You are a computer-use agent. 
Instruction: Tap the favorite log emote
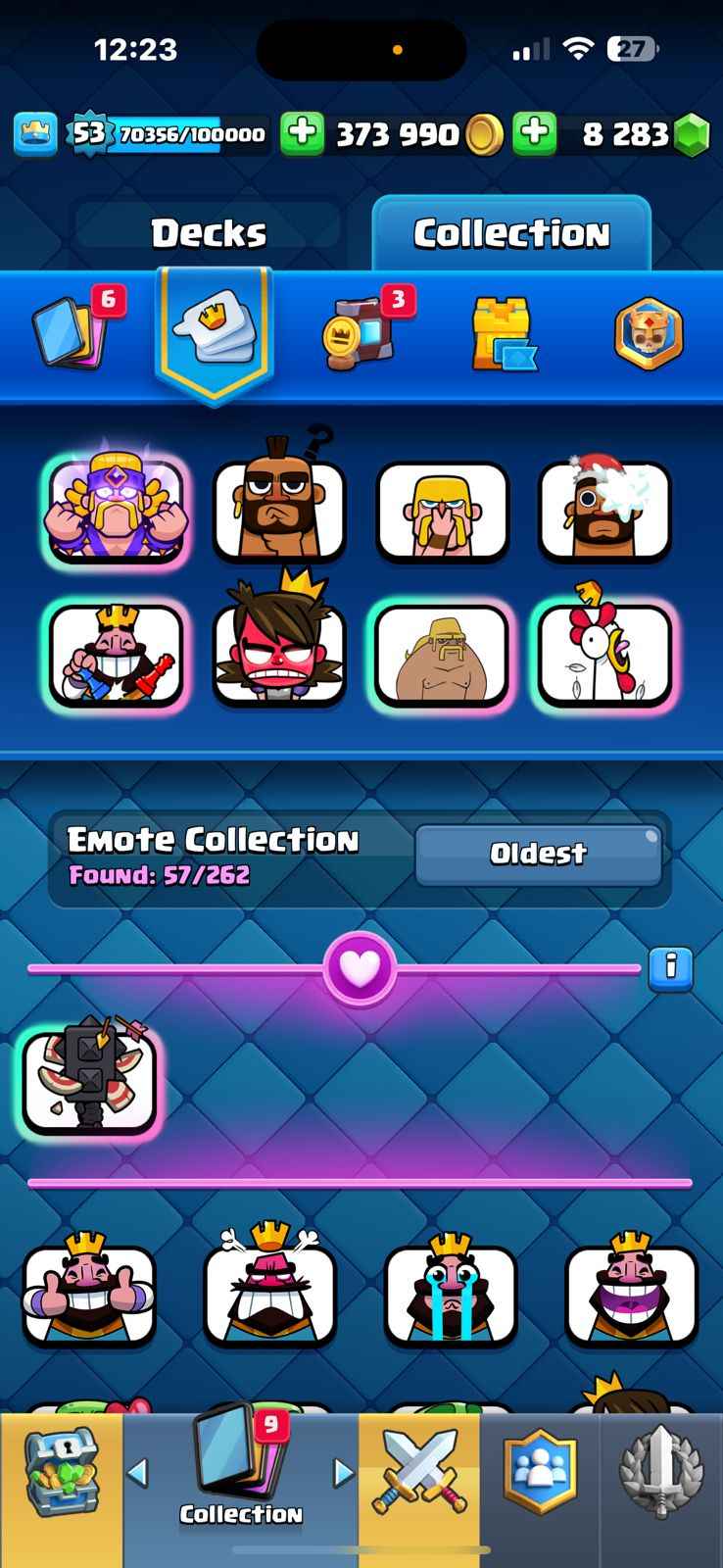click(x=89, y=1082)
